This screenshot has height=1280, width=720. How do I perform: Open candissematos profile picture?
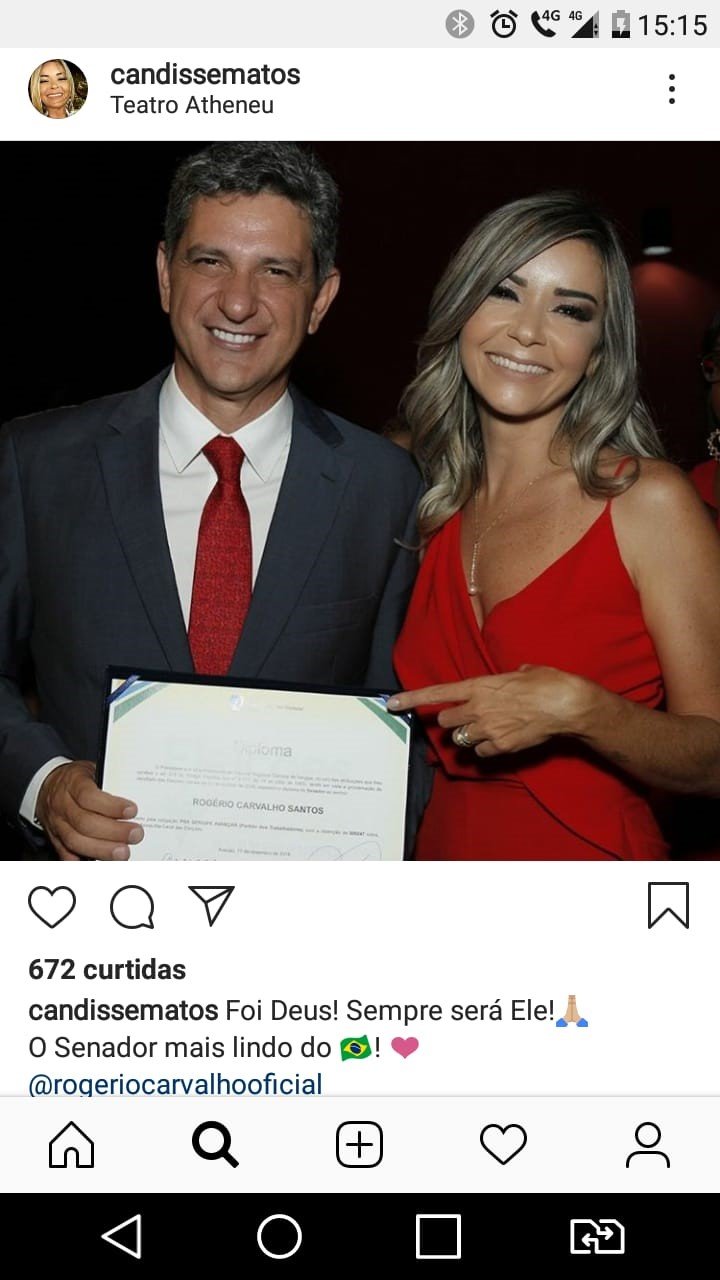pos(57,89)
